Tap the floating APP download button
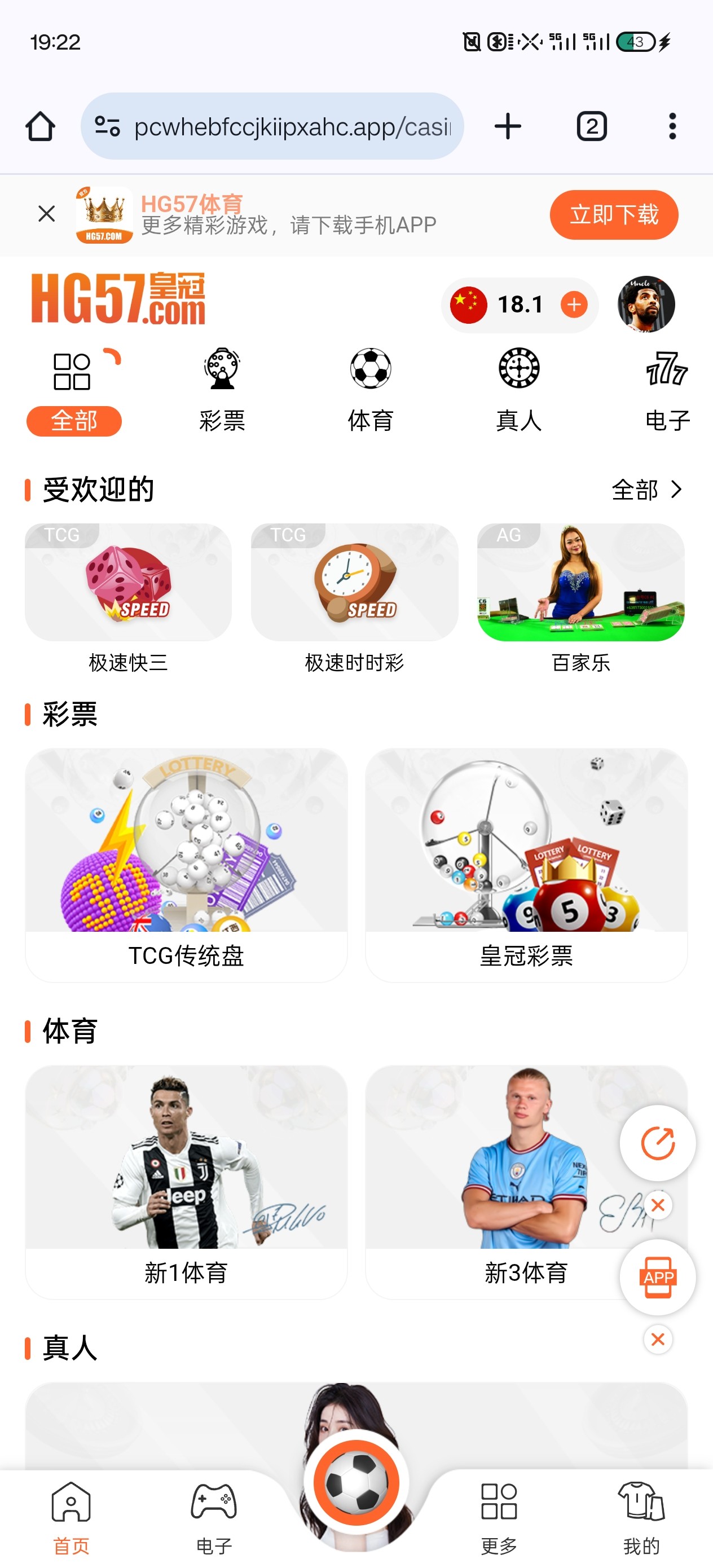The height and width of the screenshot is (1568, 713). (x=658, y=1276)
